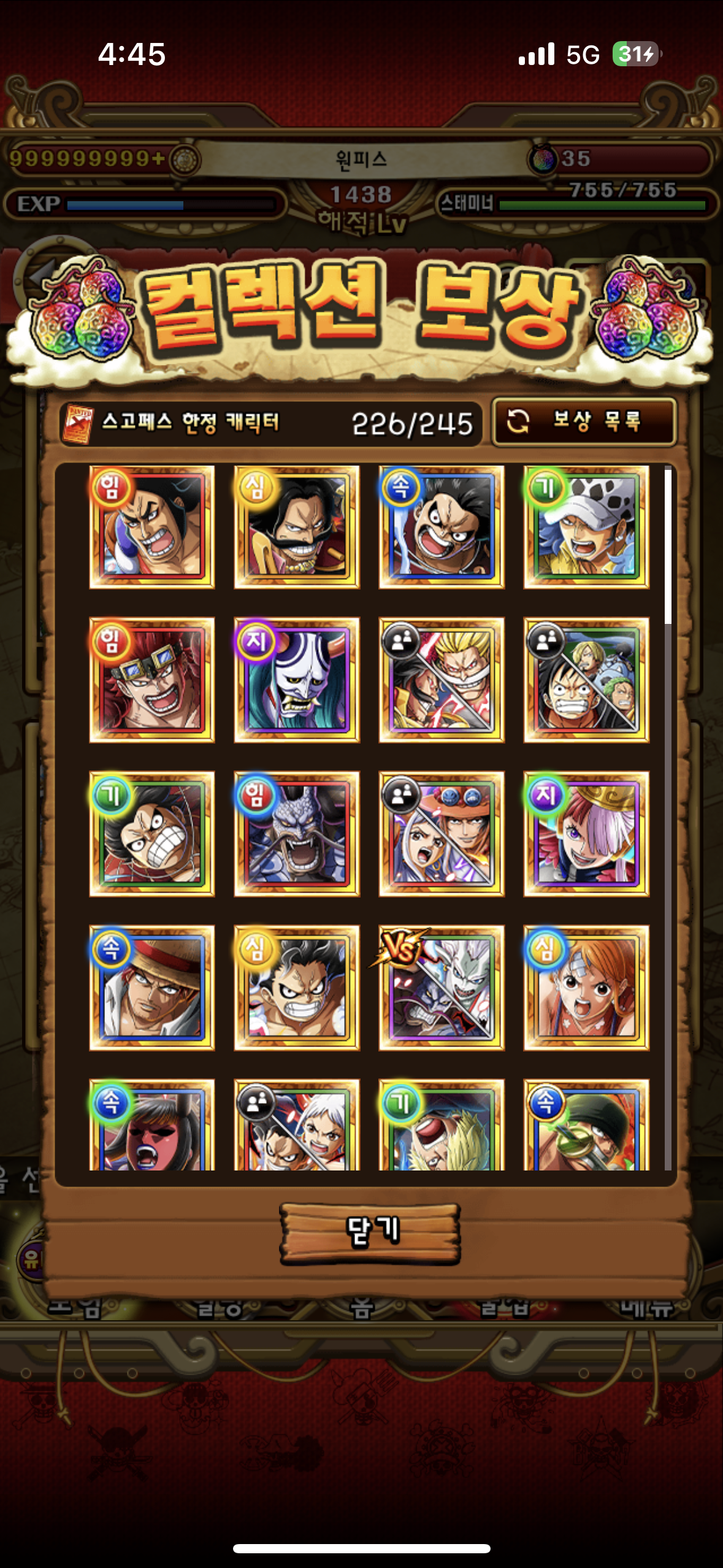Open the Luffy, Sanji and Zoro trio tile

tap(586, 680)
